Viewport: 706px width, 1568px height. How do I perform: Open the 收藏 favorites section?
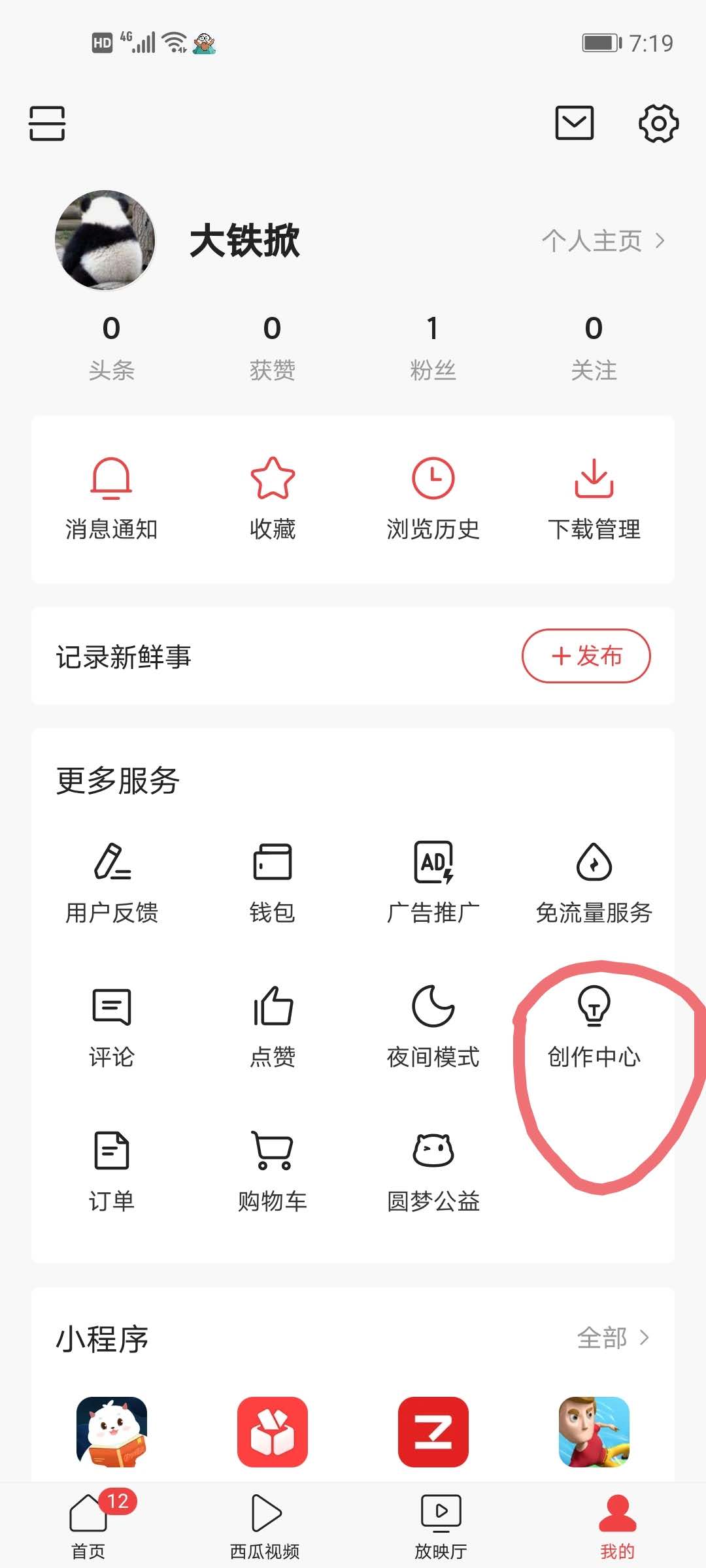[x=273, y=497]
